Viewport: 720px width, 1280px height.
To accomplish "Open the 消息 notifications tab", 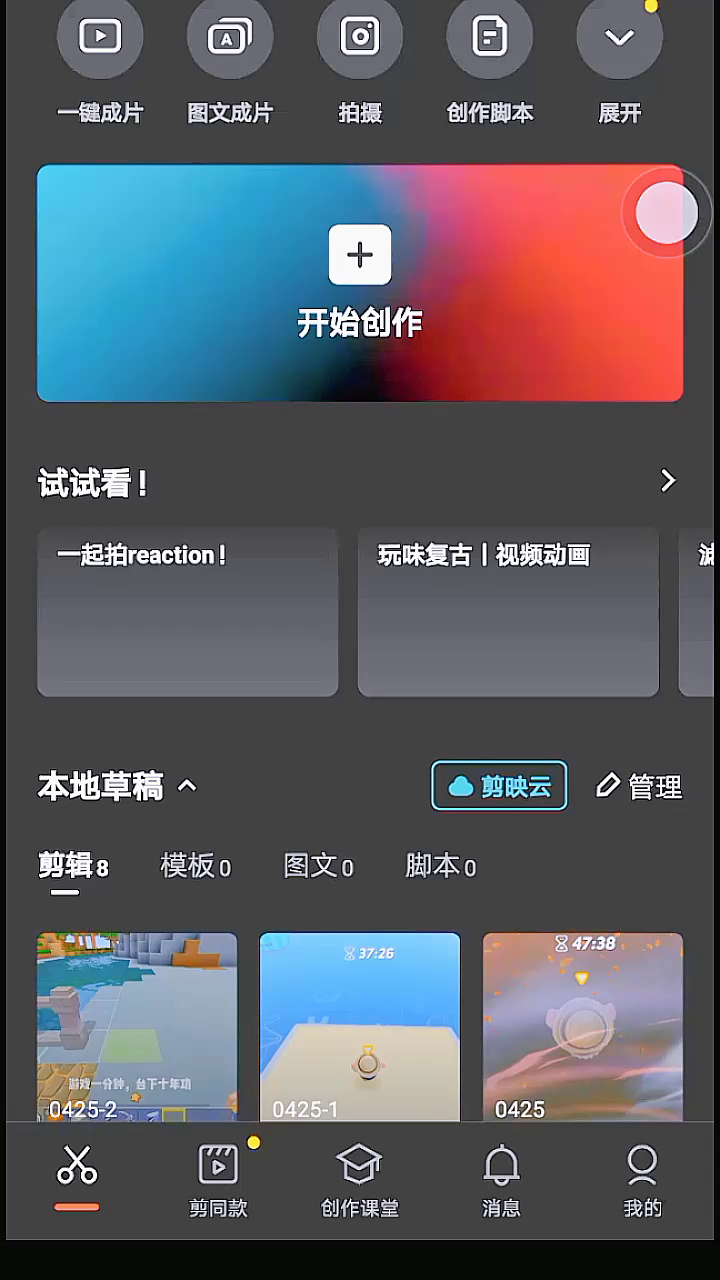I will pyautogui.click(x=501, y=1180).
